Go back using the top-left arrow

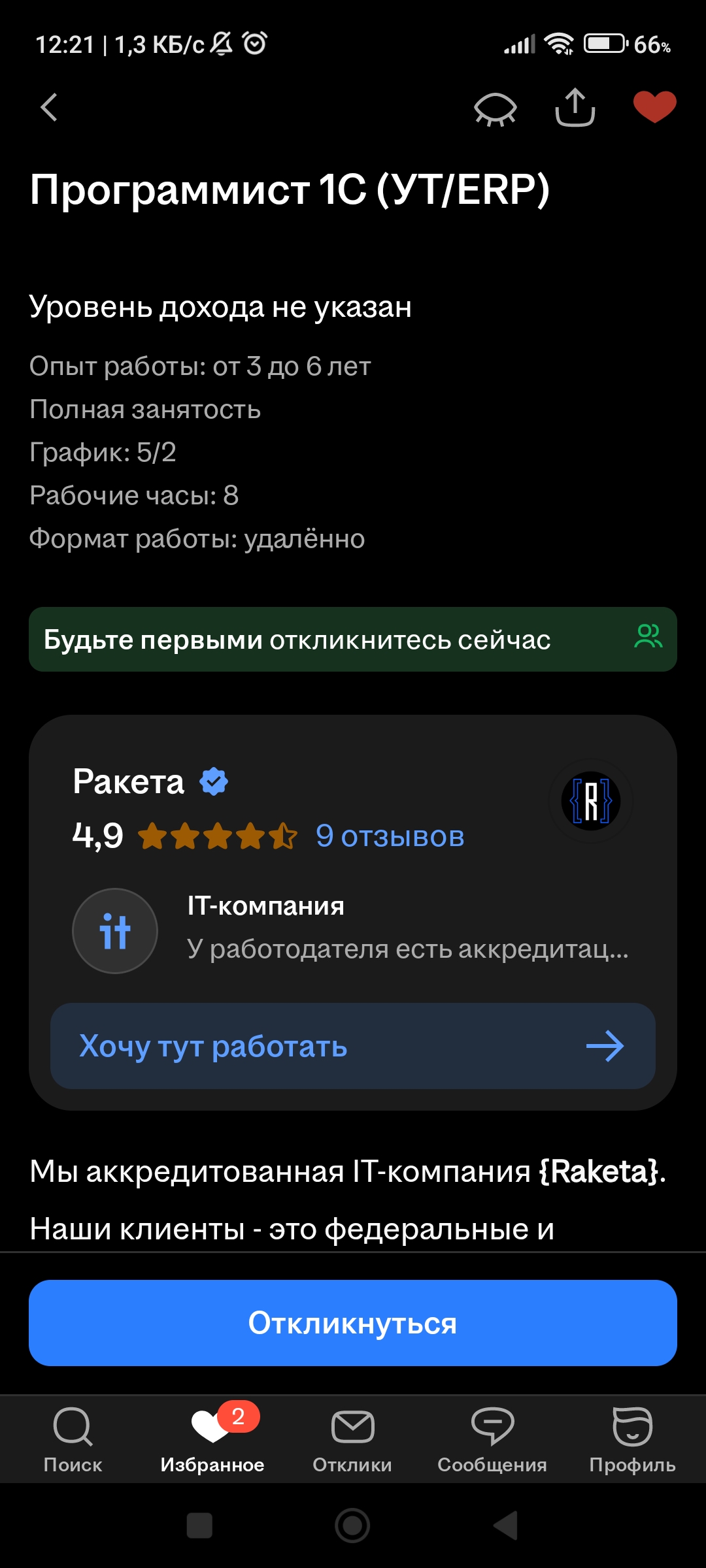50,107
